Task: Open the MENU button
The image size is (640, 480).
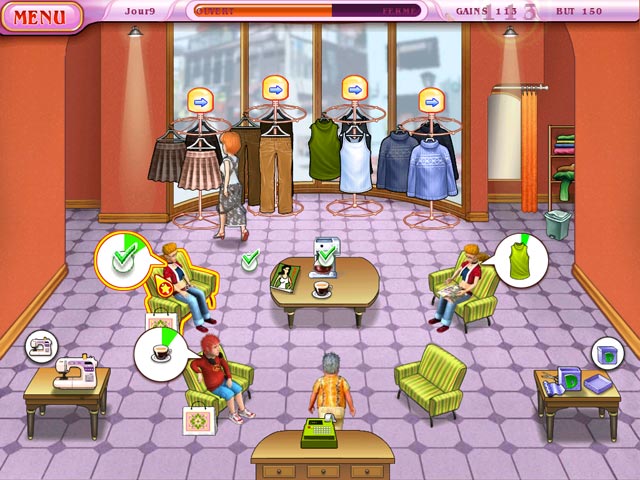Action: point(41,17)
